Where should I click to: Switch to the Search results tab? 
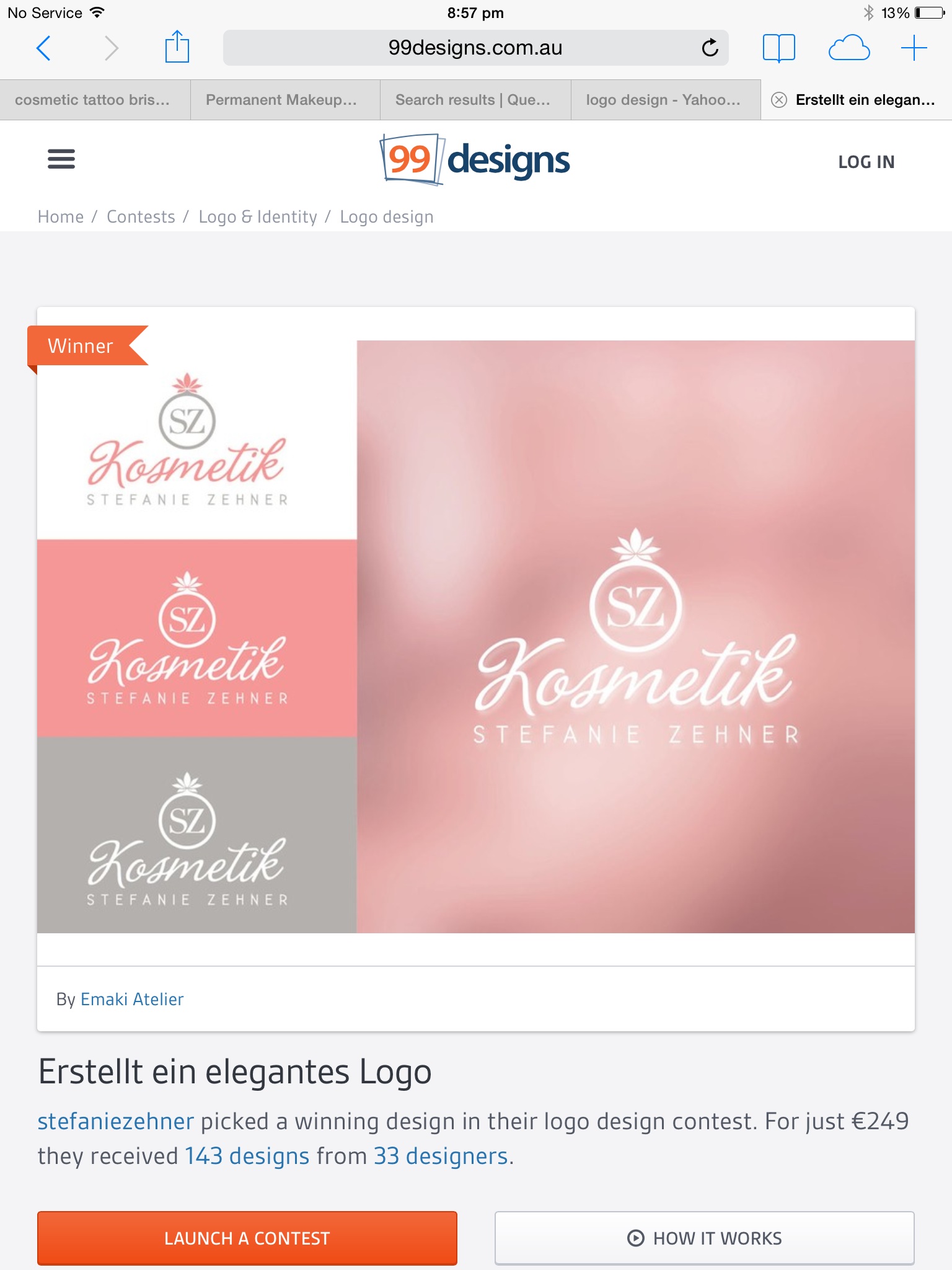click(x=473, y=100)
